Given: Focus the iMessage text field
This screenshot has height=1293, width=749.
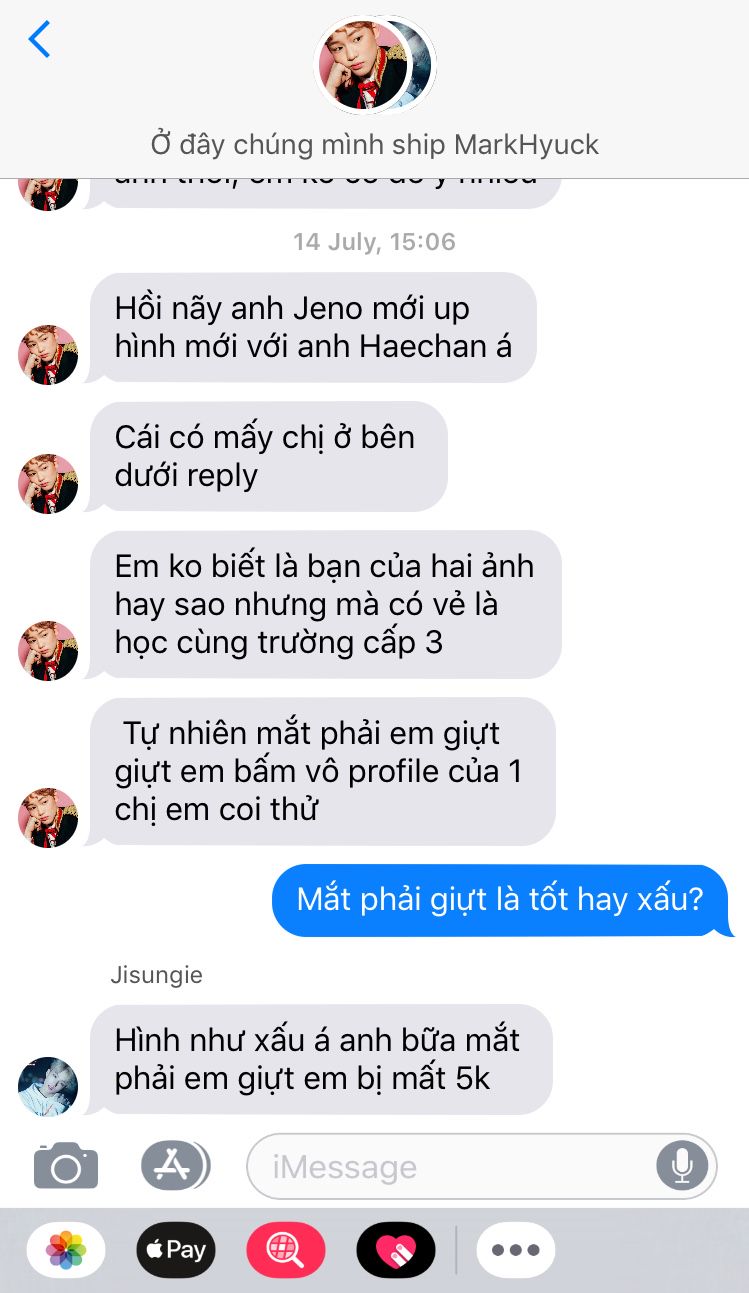Looking at the screenshot, I should point(450,1166).
